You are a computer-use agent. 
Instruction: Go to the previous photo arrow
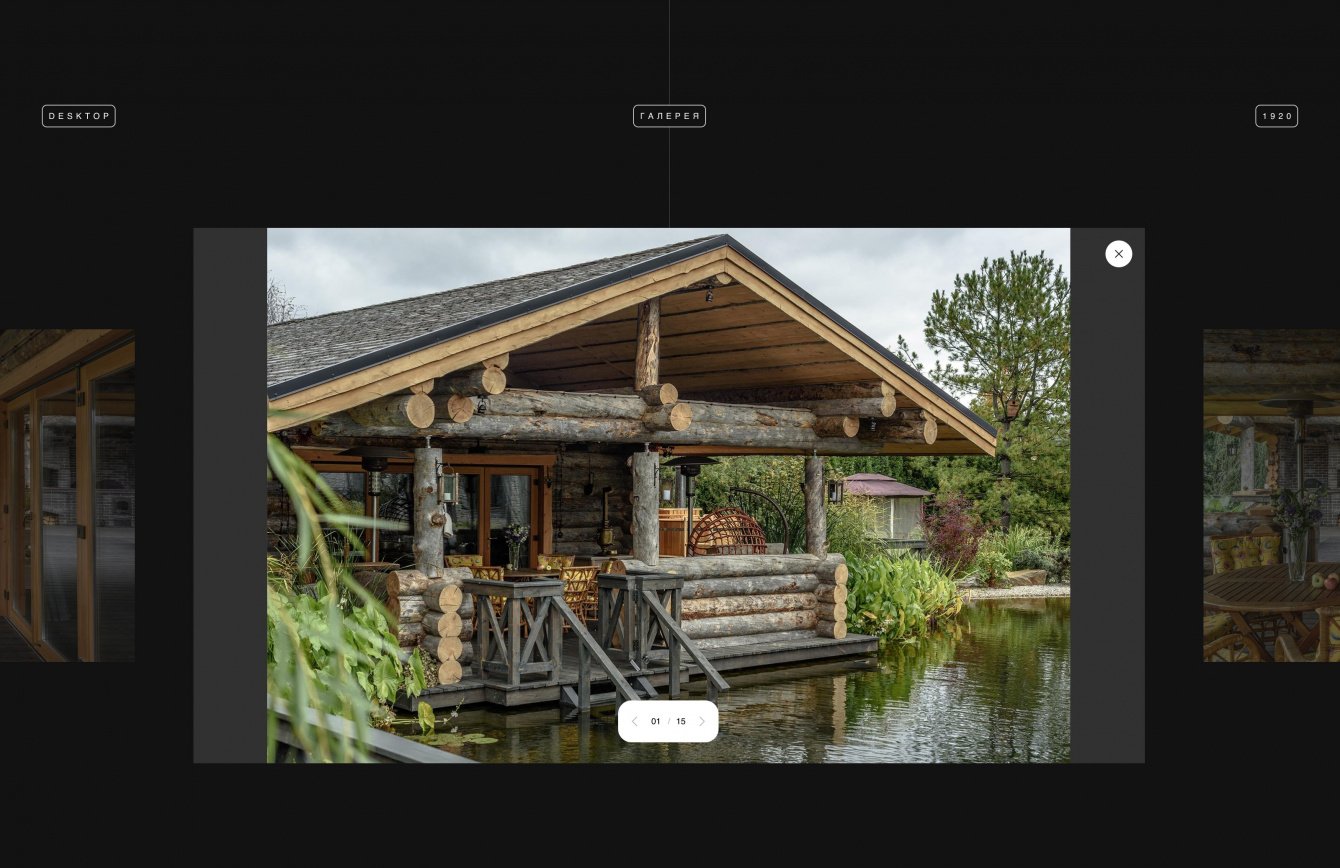tap(634, 721)
